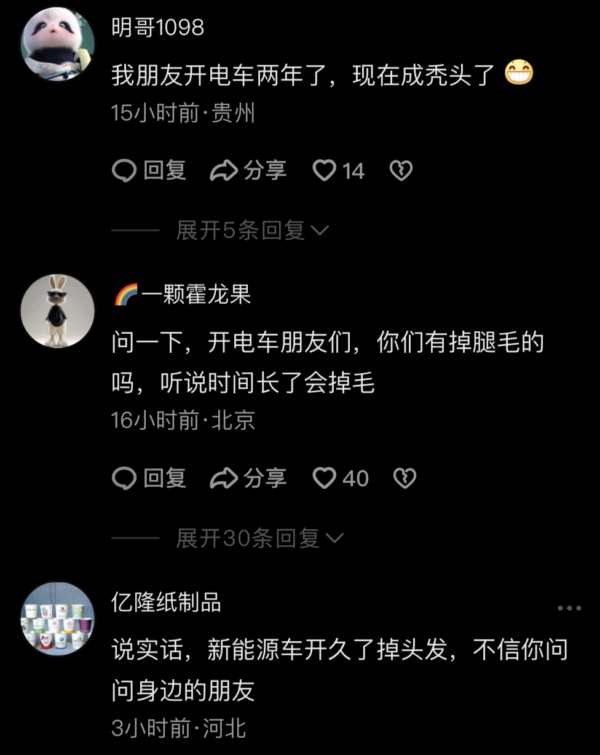The image size is (600, 755).
Task: Open 一颗霍龙果's profile avatar
Action: (56, 310)
